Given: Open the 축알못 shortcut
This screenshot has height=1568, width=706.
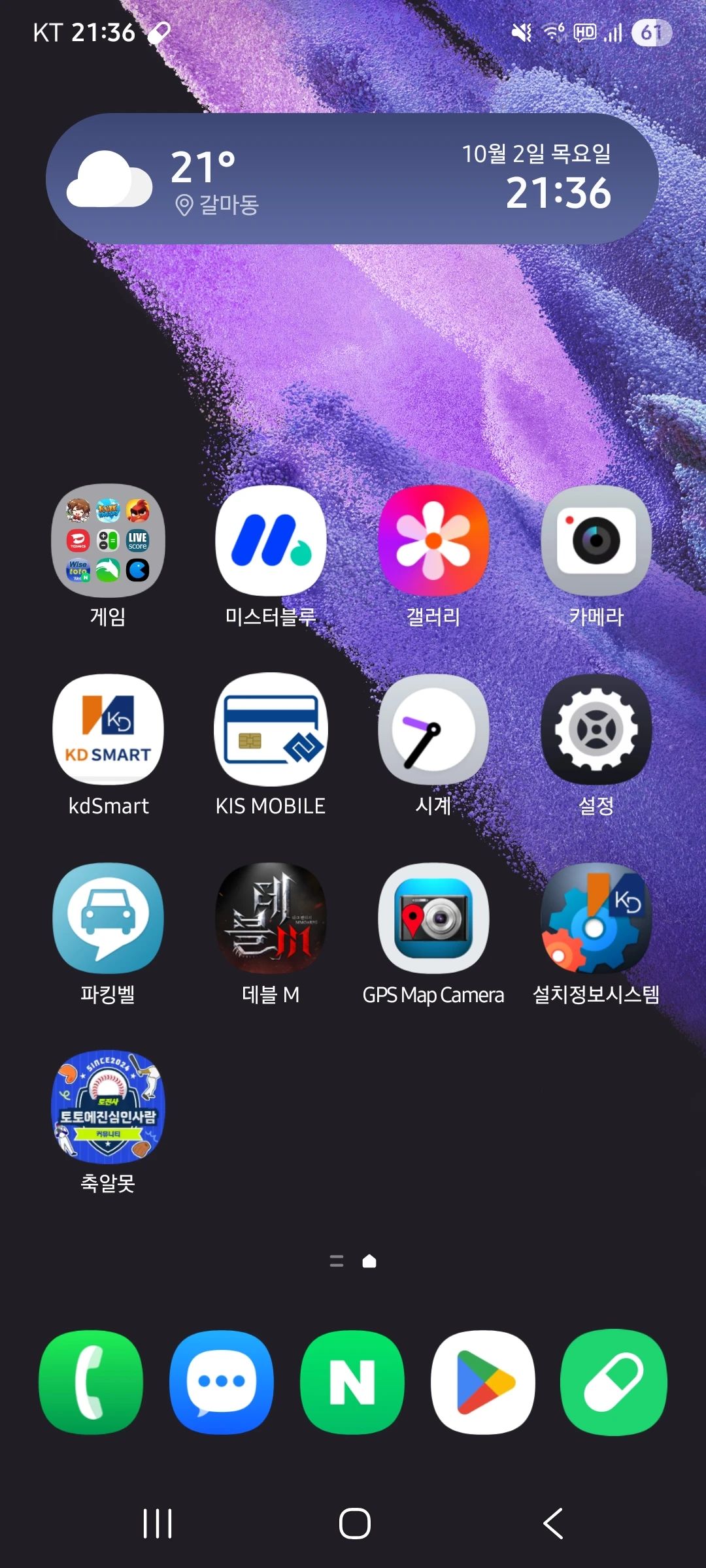Looking at the screenshot, I should point(108,1107).
